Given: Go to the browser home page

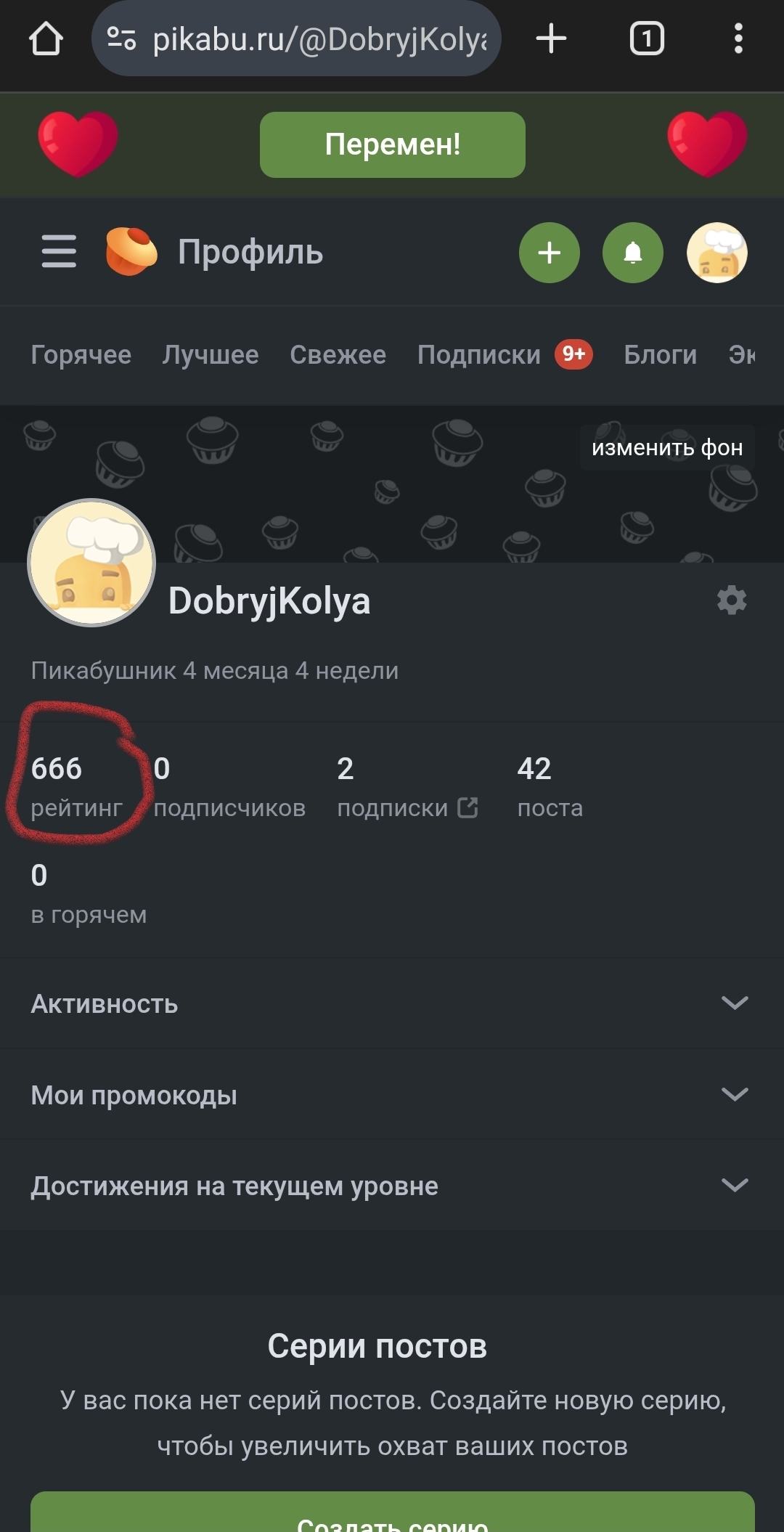Looking at the screenshot, I should [46, 39].
